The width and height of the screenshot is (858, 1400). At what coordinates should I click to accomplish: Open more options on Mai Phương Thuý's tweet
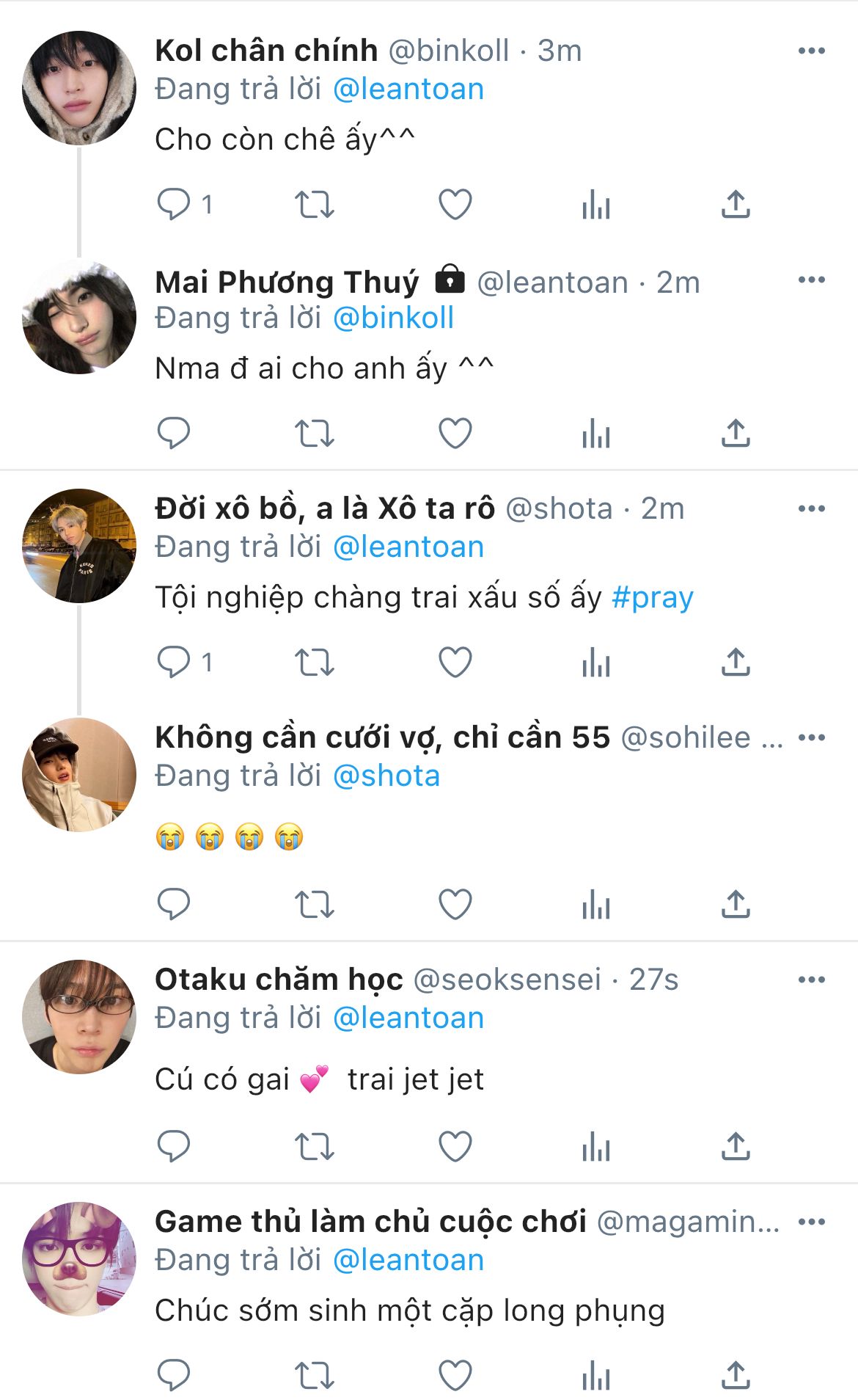pyautogui.click(x=811, y=280)
